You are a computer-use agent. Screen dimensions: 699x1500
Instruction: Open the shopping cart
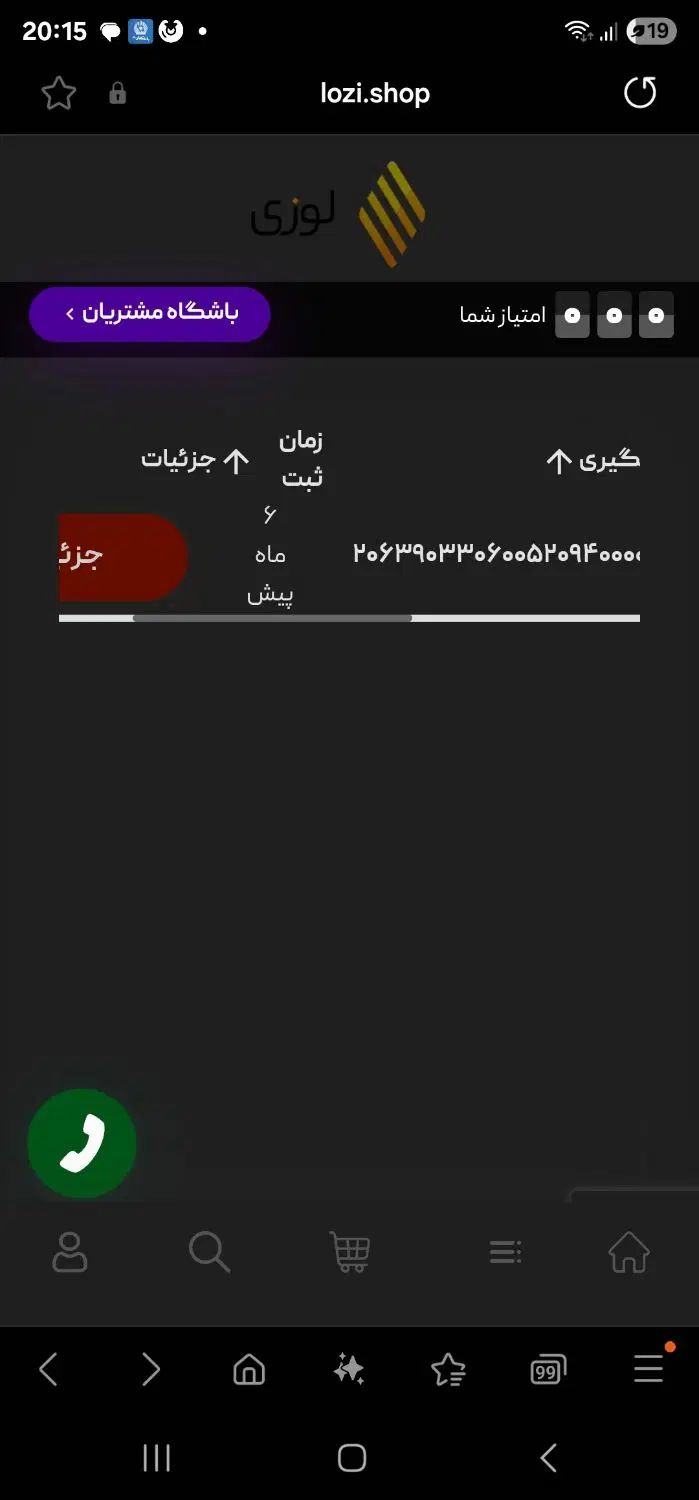coord(349,1251)
